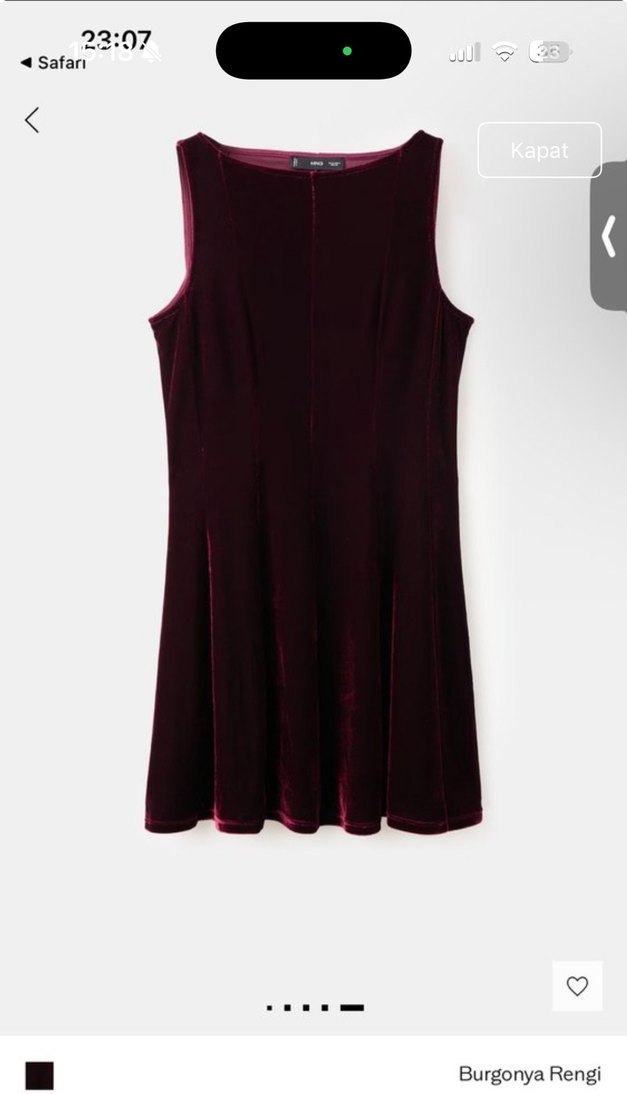Image resolution: width=627 pixels, height=1094 pixels.
Task: Tap the image page indicator dots
Action: (x=314, y=1007)
